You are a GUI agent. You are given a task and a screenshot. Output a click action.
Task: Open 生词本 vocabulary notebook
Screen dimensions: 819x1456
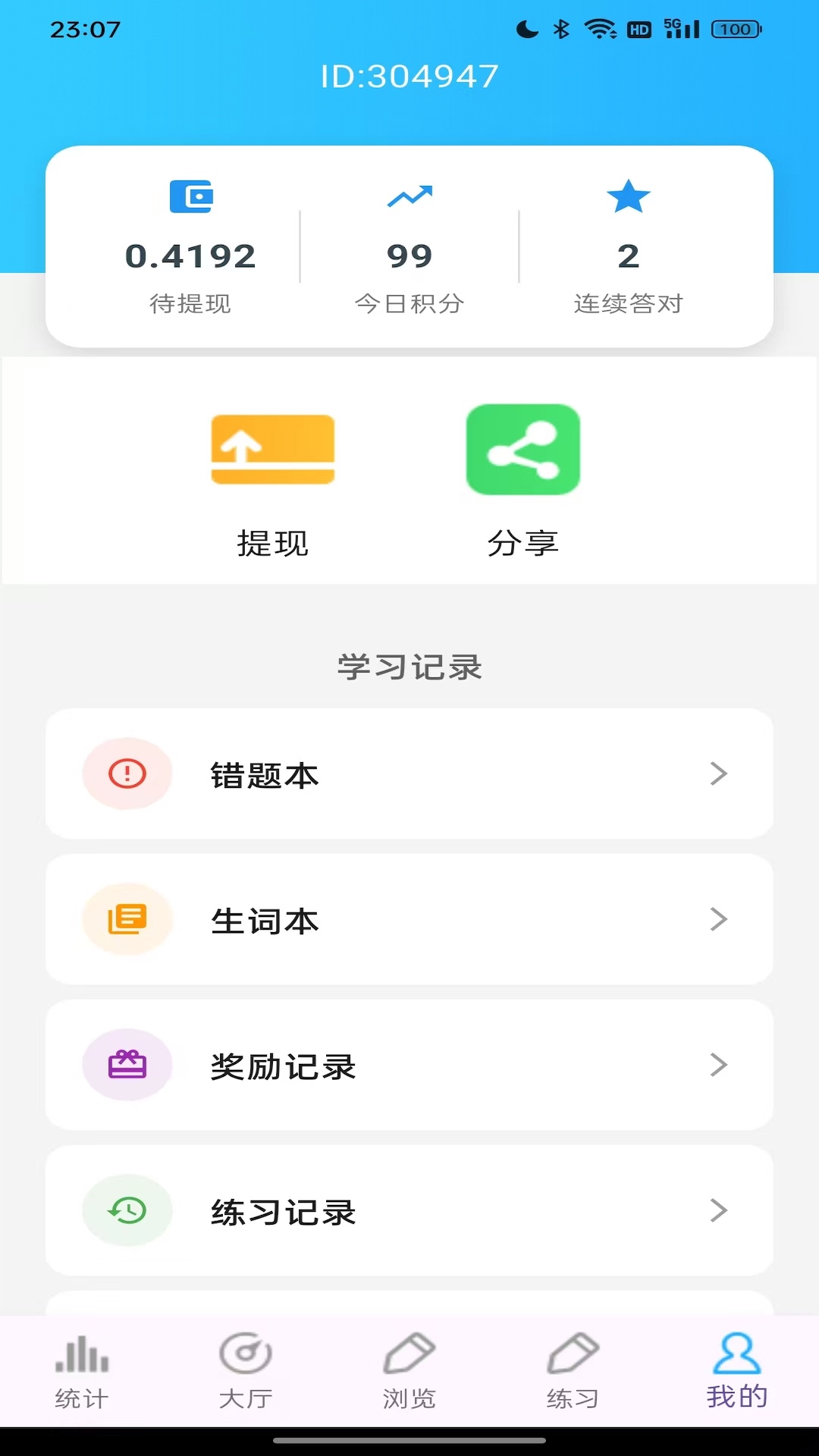[x=409, y=919]
